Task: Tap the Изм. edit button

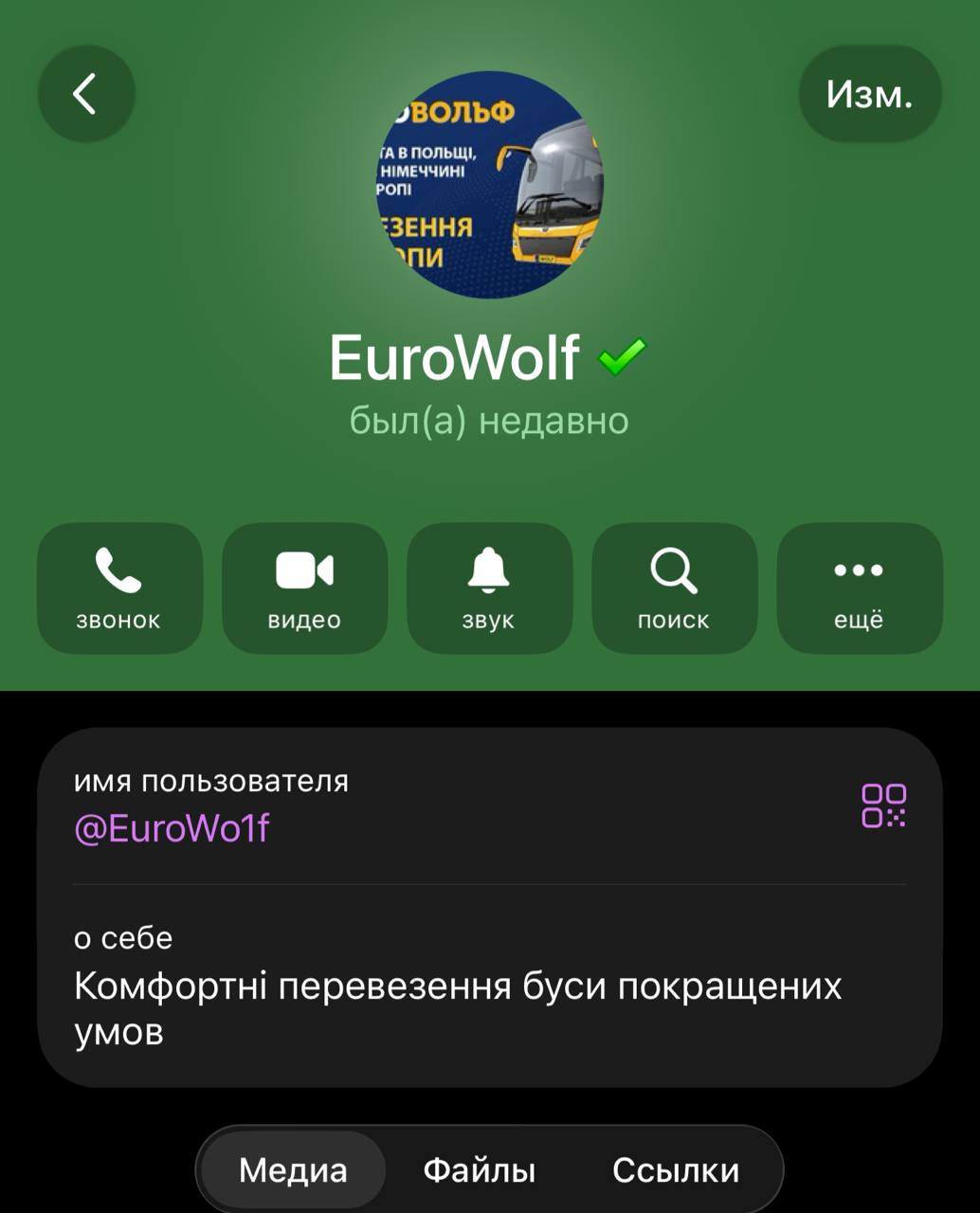Action: [869, 94]
